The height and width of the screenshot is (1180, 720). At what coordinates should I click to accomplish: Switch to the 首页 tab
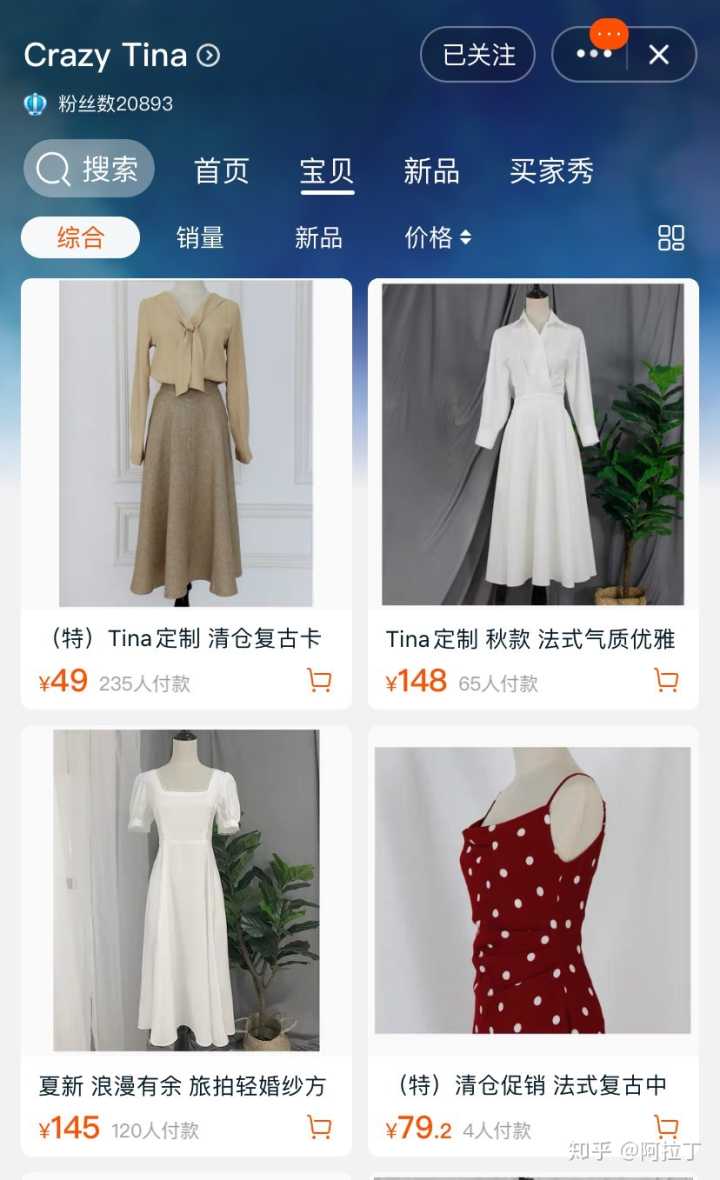(221, 171)
